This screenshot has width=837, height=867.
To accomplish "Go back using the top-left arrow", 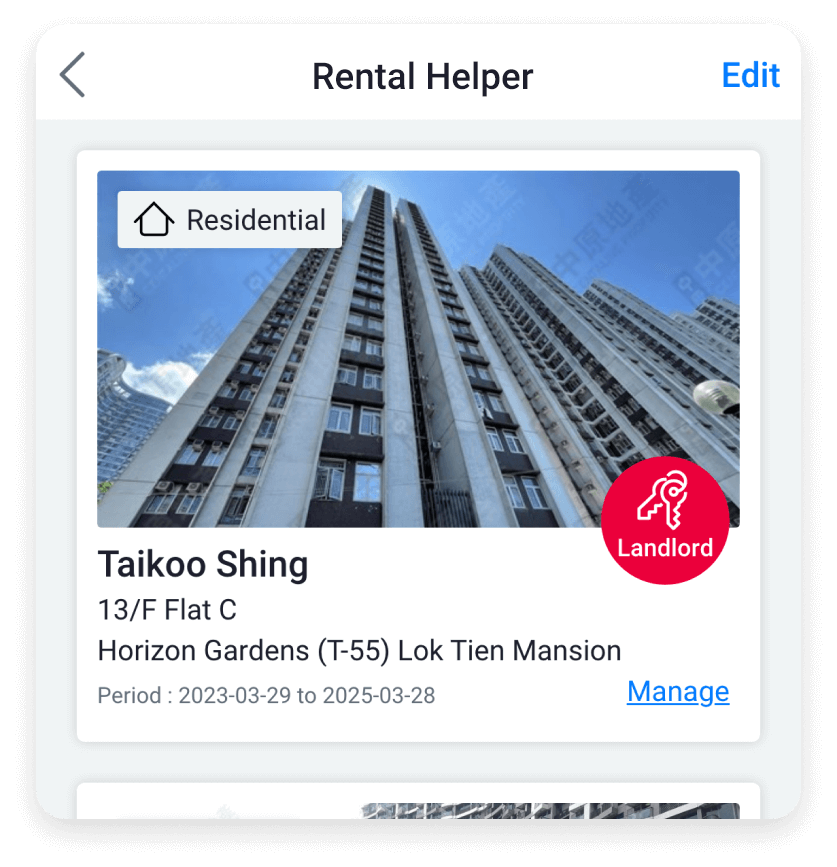I will (72, 76).
